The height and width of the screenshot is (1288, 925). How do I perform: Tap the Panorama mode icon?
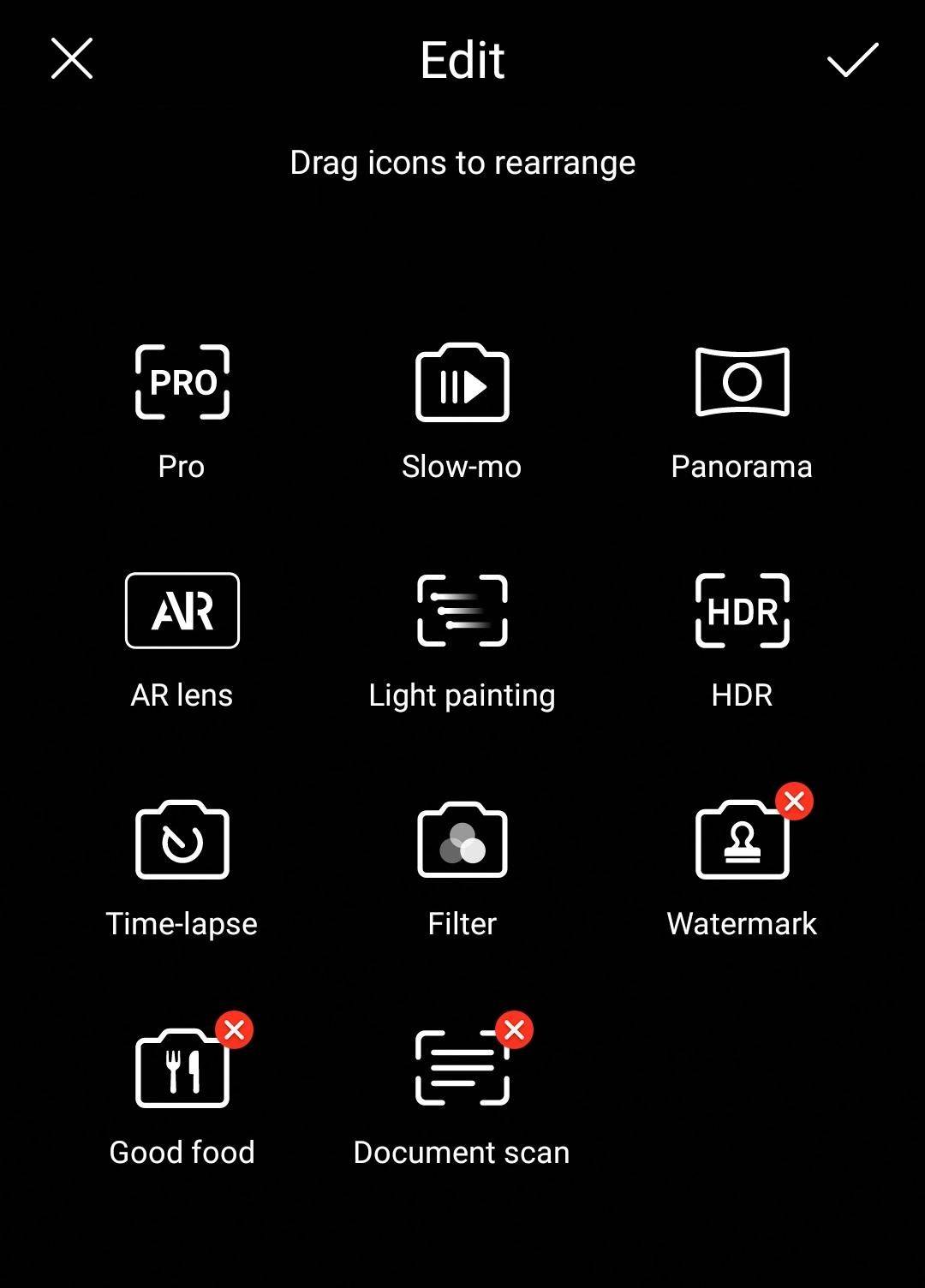742,382
